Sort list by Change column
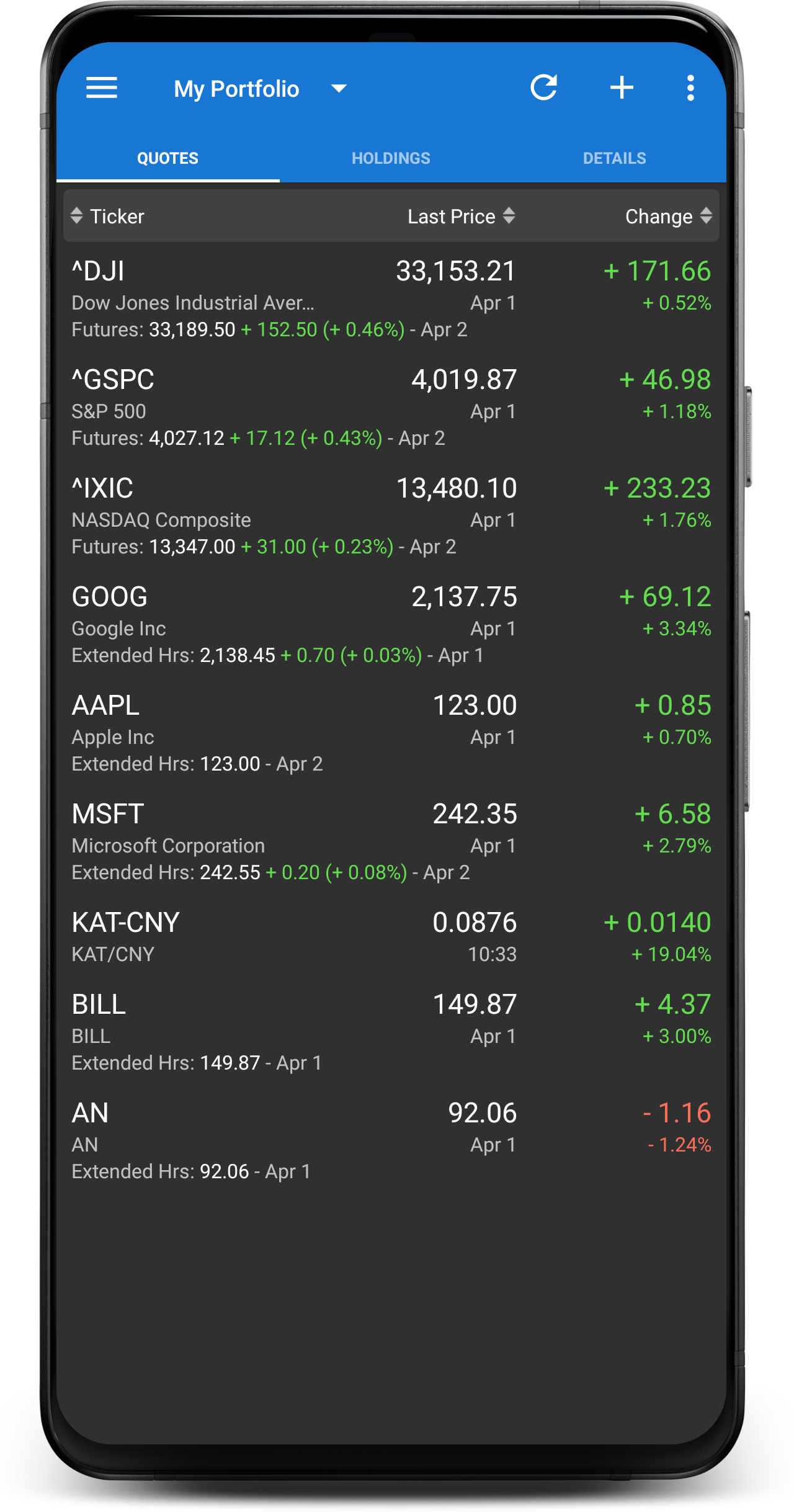Image resolution: width=794 pixels, height=1512 pixels. [669, 216]
